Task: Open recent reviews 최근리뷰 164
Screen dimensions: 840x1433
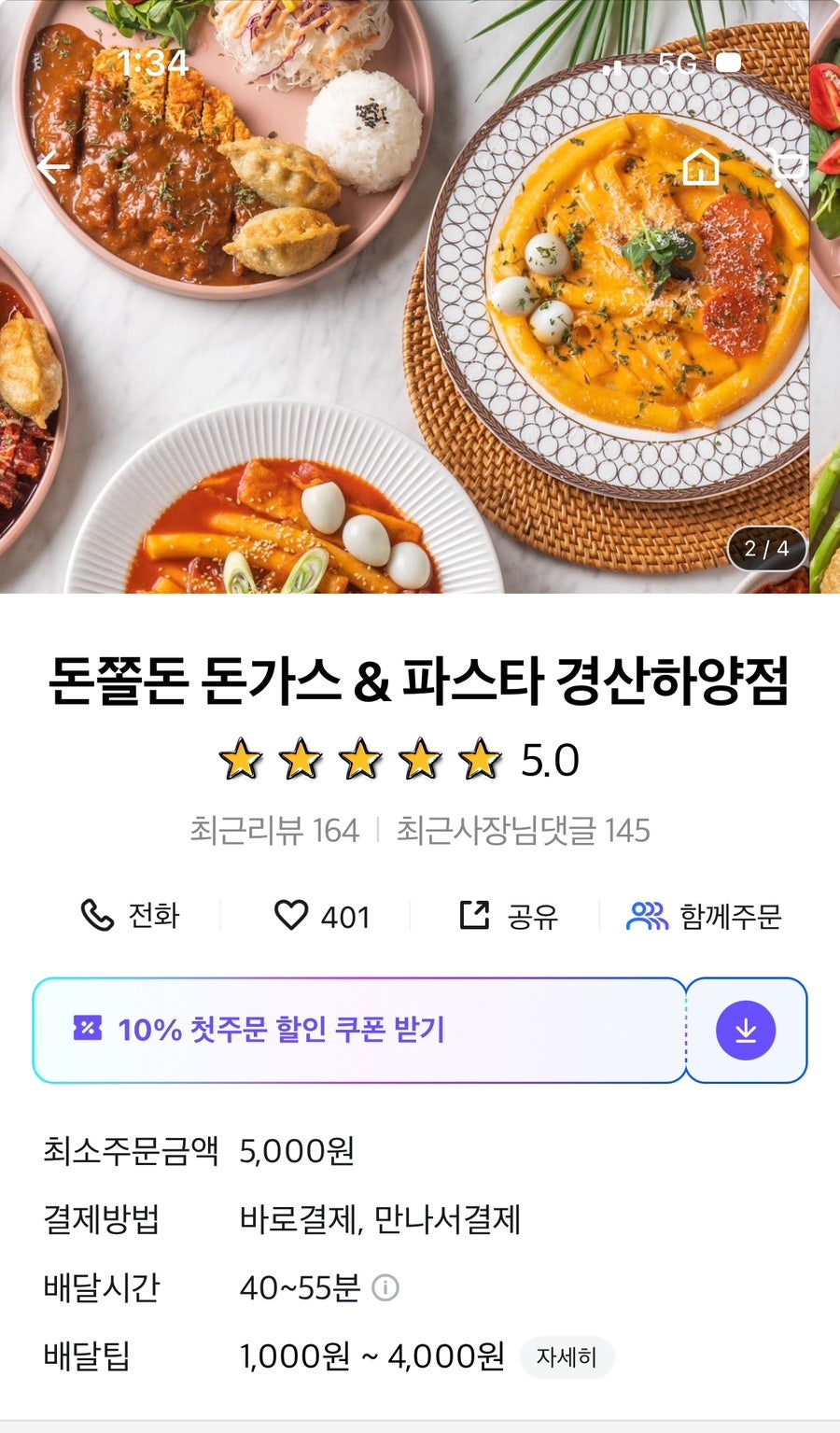Action: coord(274,830)
